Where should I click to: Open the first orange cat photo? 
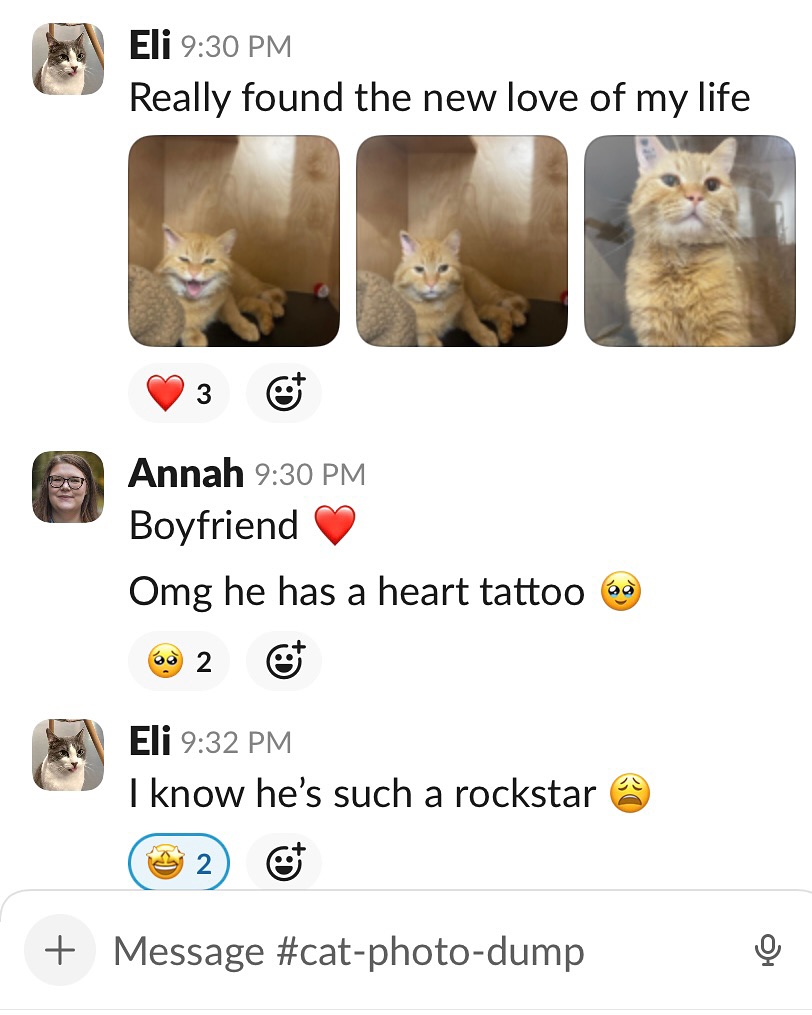pyautogui.click(x=234, y=241)
